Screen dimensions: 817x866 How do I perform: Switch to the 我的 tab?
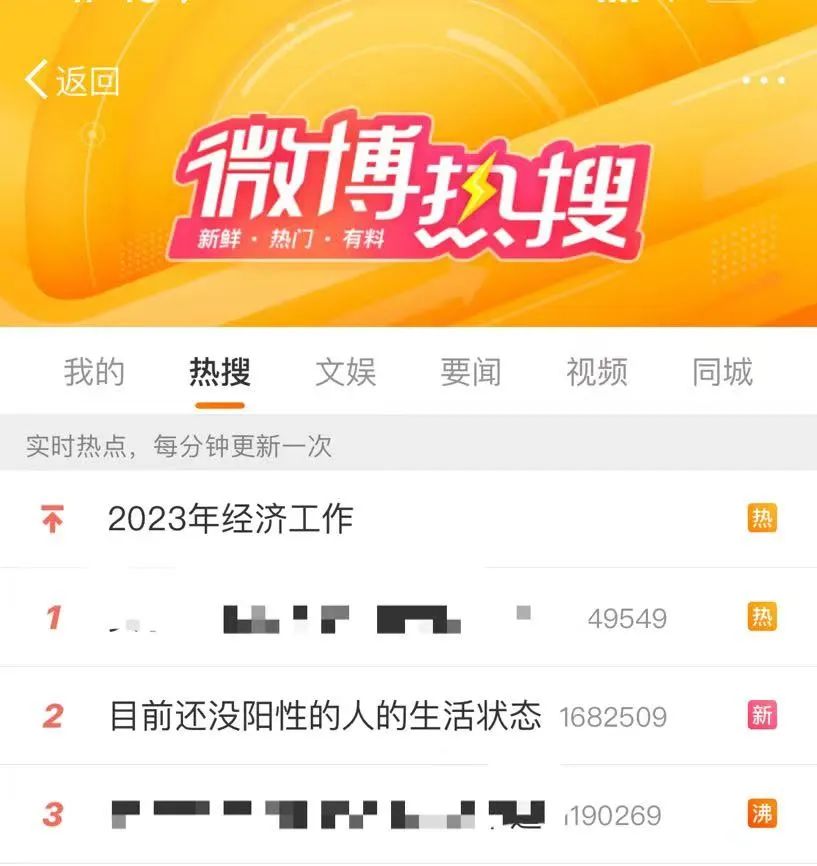pos(94,372)
